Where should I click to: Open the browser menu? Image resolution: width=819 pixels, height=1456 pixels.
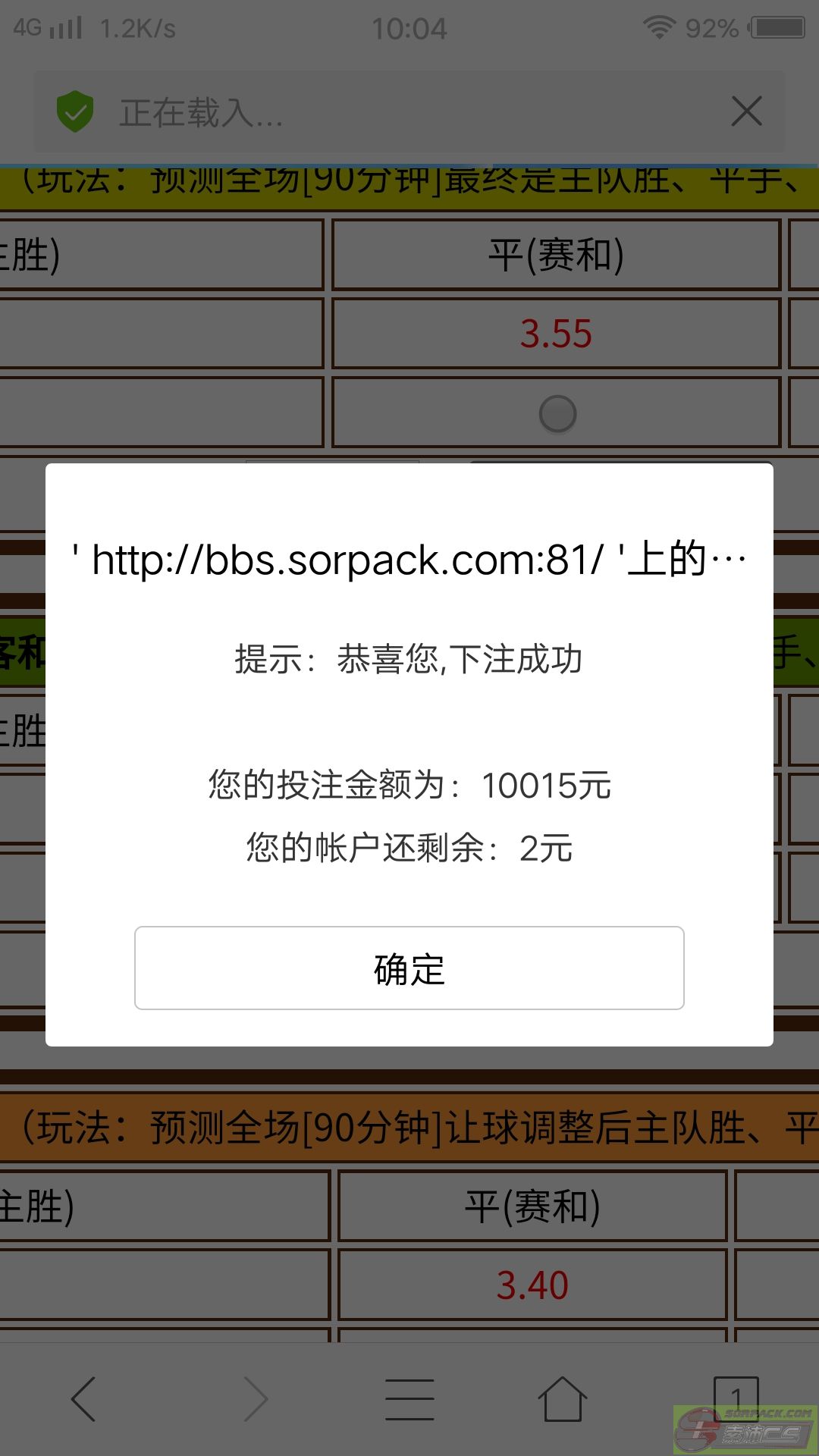click(x=409, y=1399)
